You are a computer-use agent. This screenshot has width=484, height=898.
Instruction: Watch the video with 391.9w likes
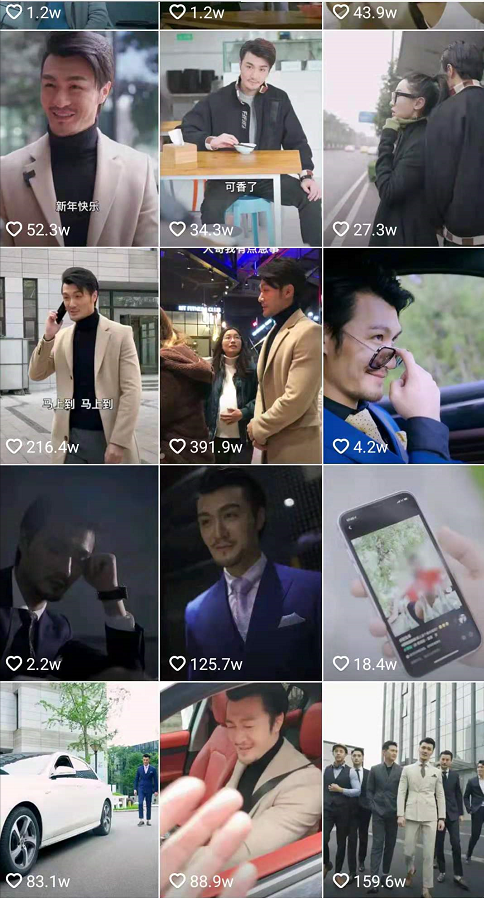click(x=241, y=356)
